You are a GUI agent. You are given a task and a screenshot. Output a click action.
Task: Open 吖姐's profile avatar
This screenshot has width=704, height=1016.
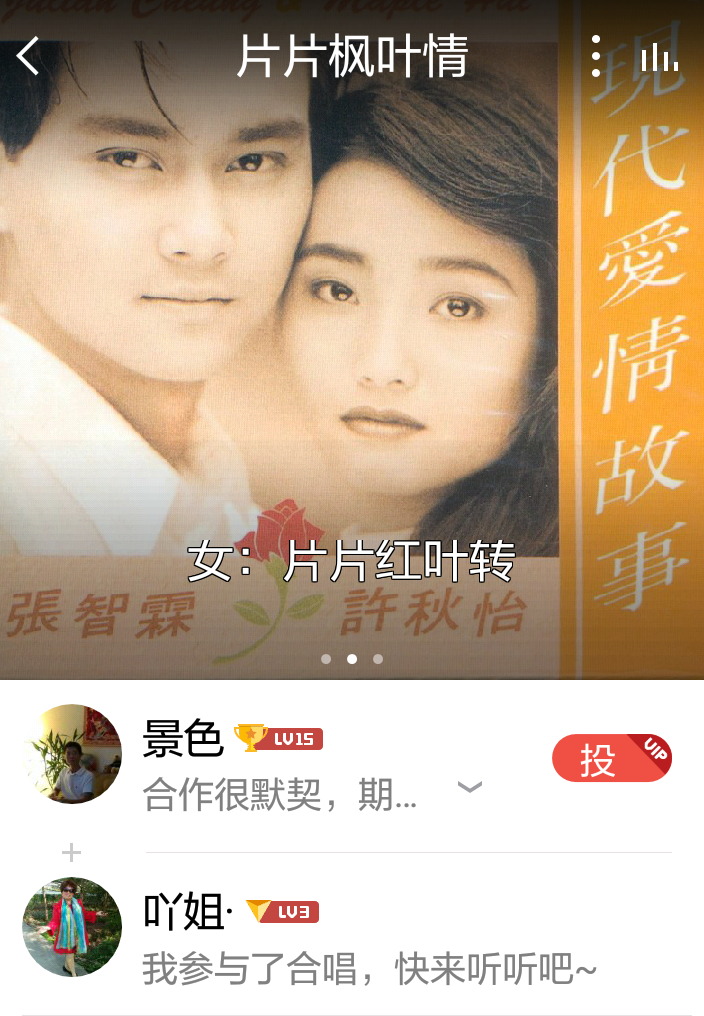[72, 926]
